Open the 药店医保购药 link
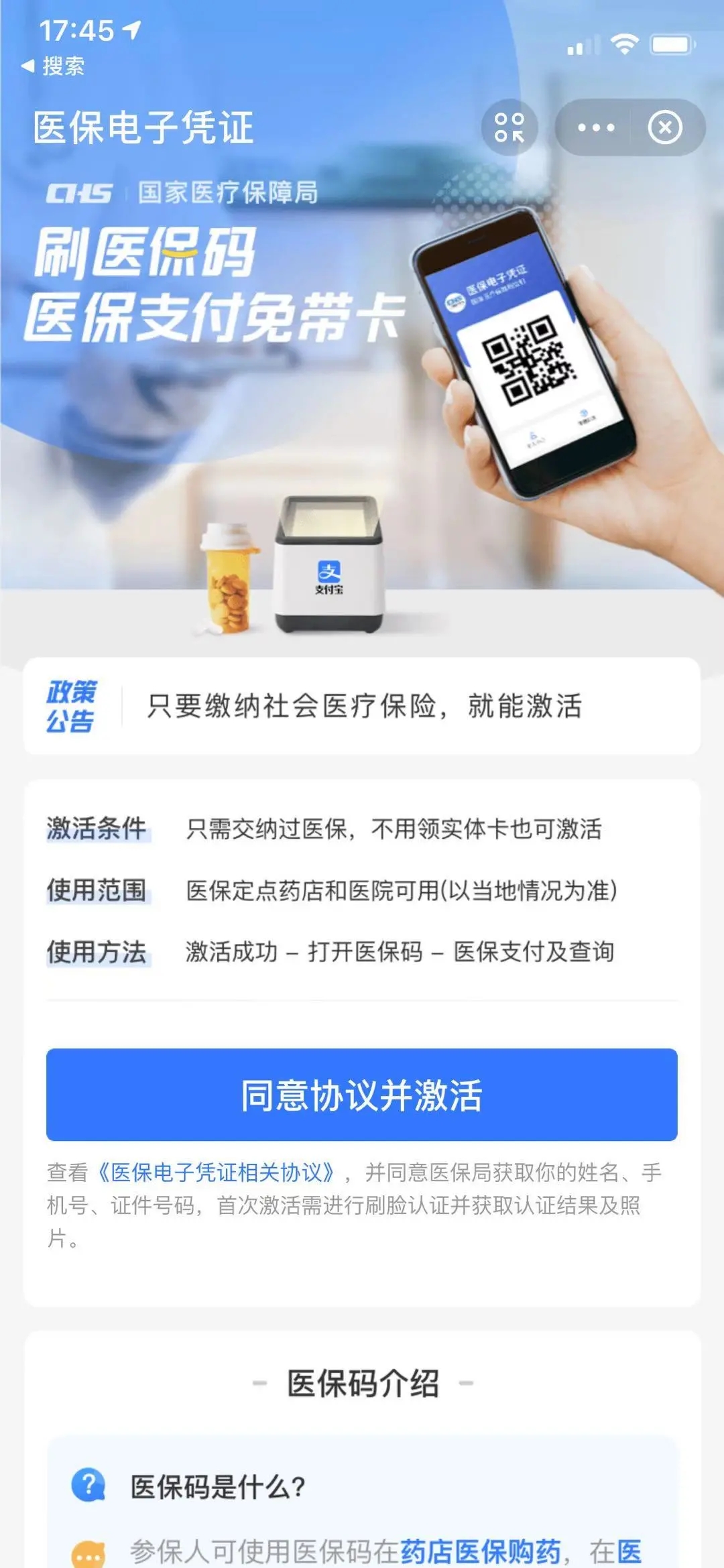 click(x=480, y=1551)
